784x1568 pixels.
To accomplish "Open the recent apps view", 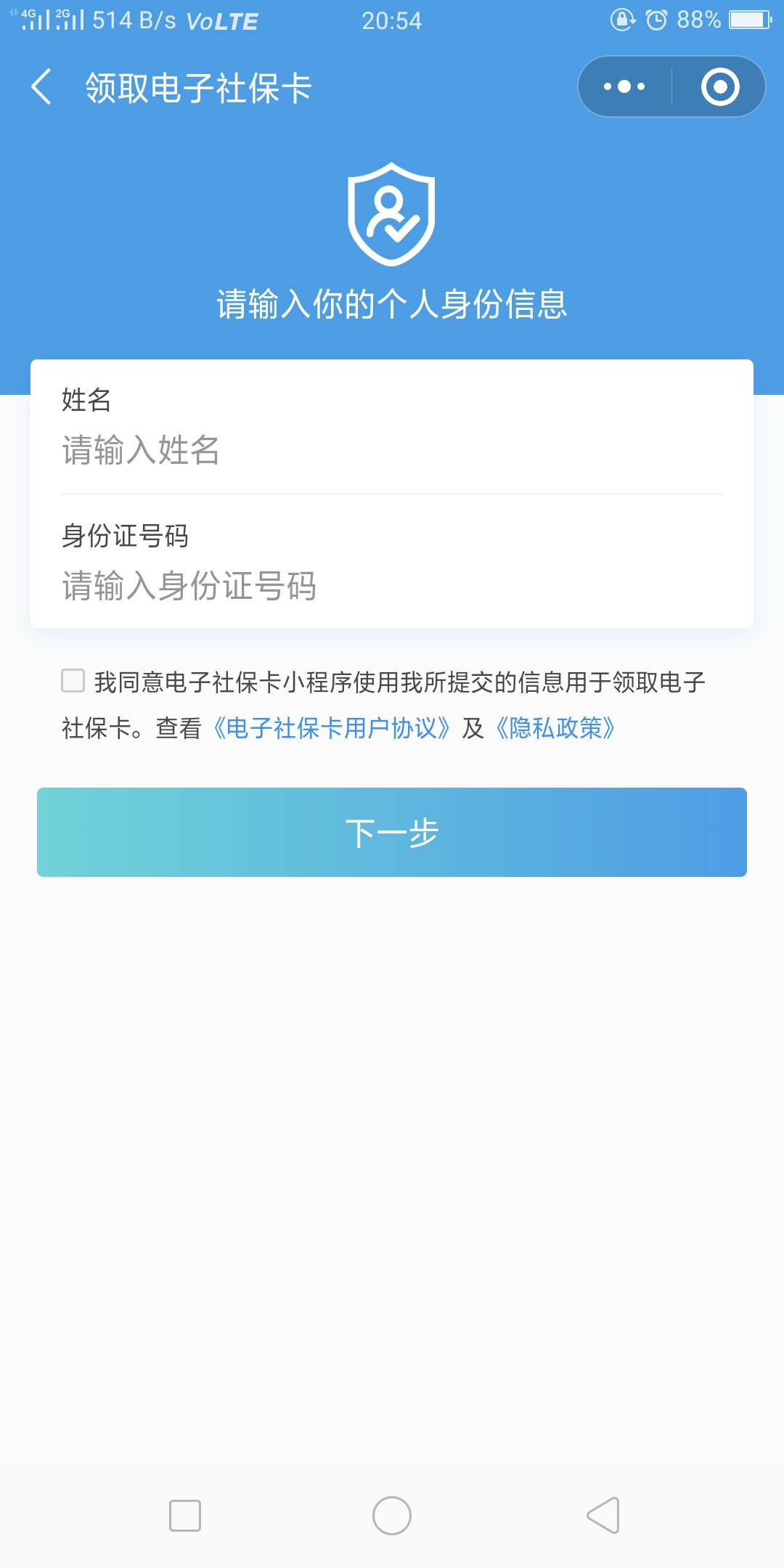I will pyautogui.click(x=185, y=1516).
